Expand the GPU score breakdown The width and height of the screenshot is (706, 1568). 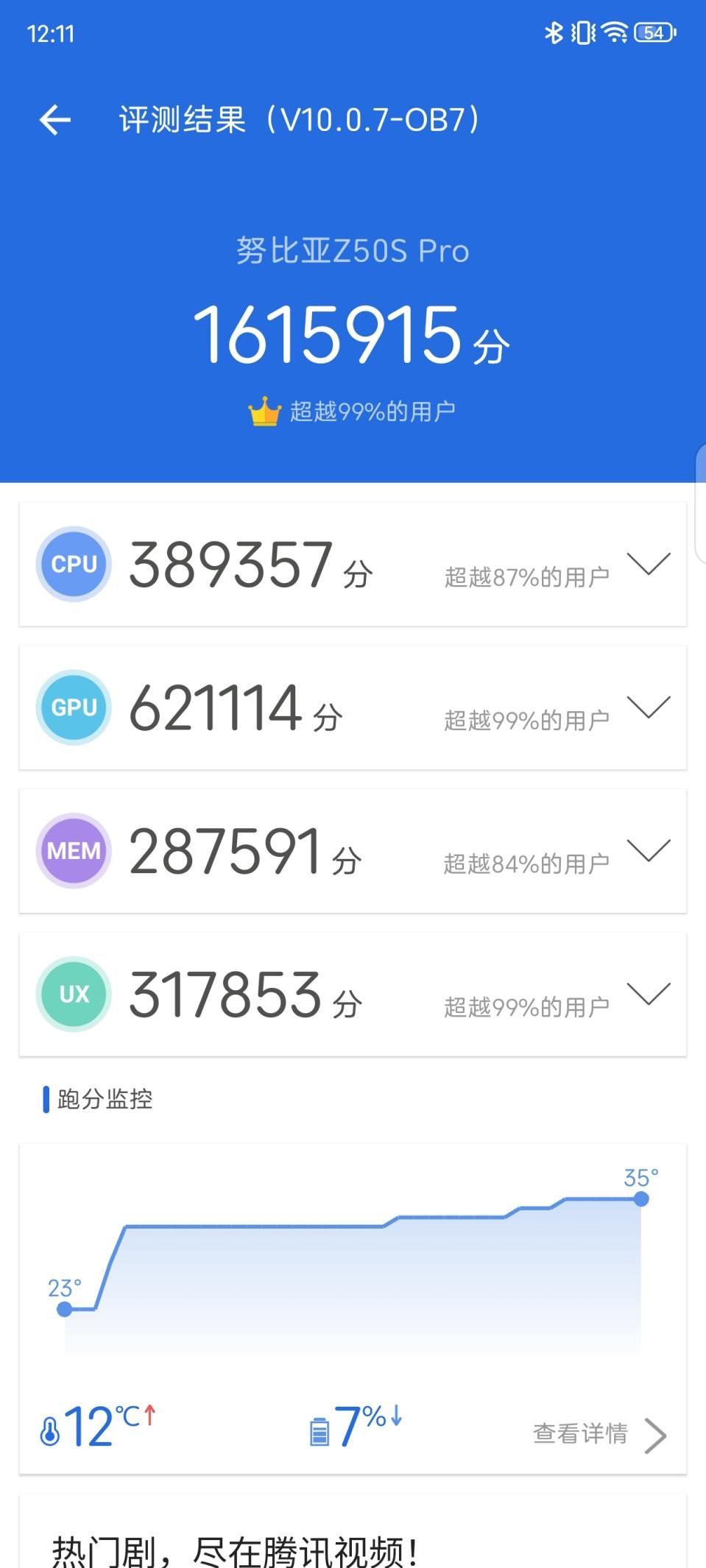(648, 707)
